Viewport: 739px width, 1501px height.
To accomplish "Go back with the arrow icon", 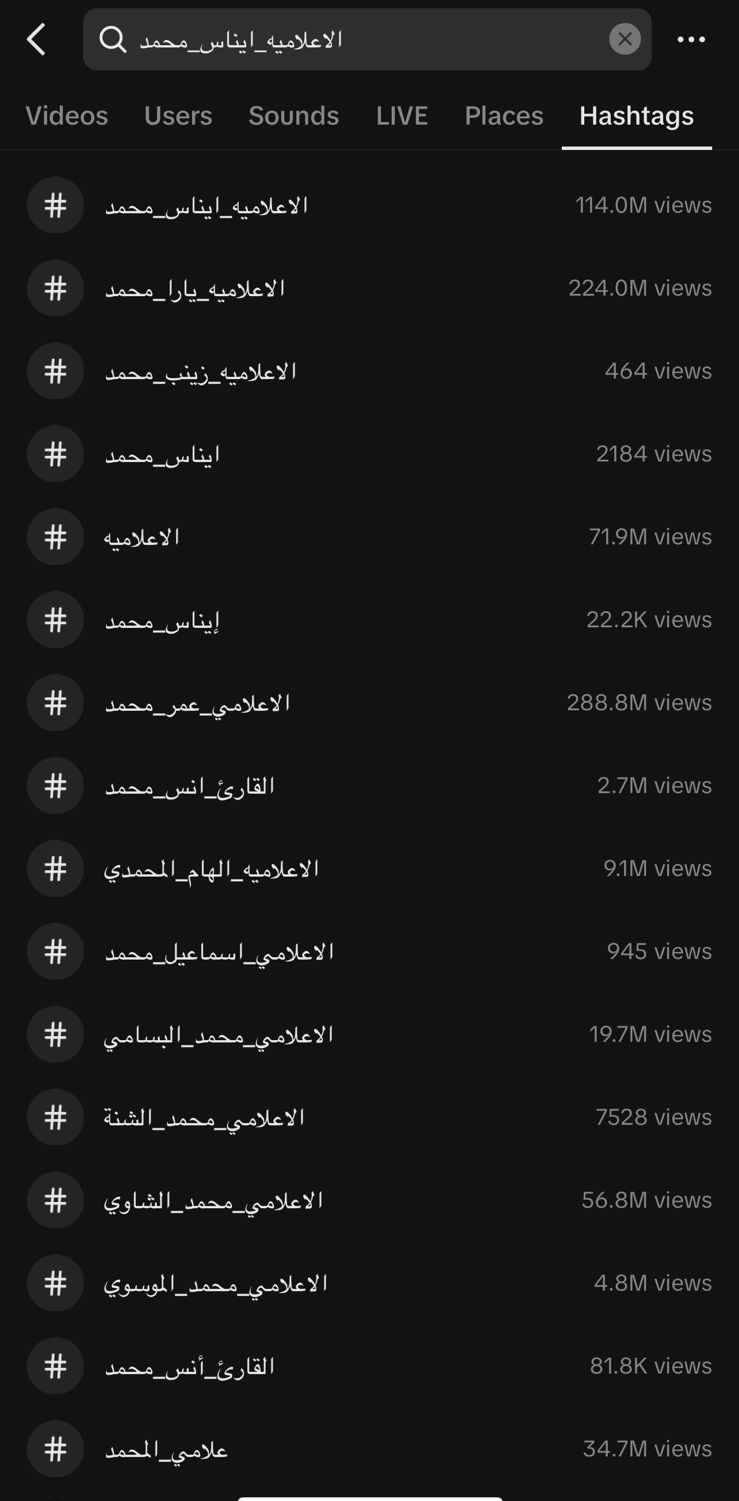I will click(37, 40).
